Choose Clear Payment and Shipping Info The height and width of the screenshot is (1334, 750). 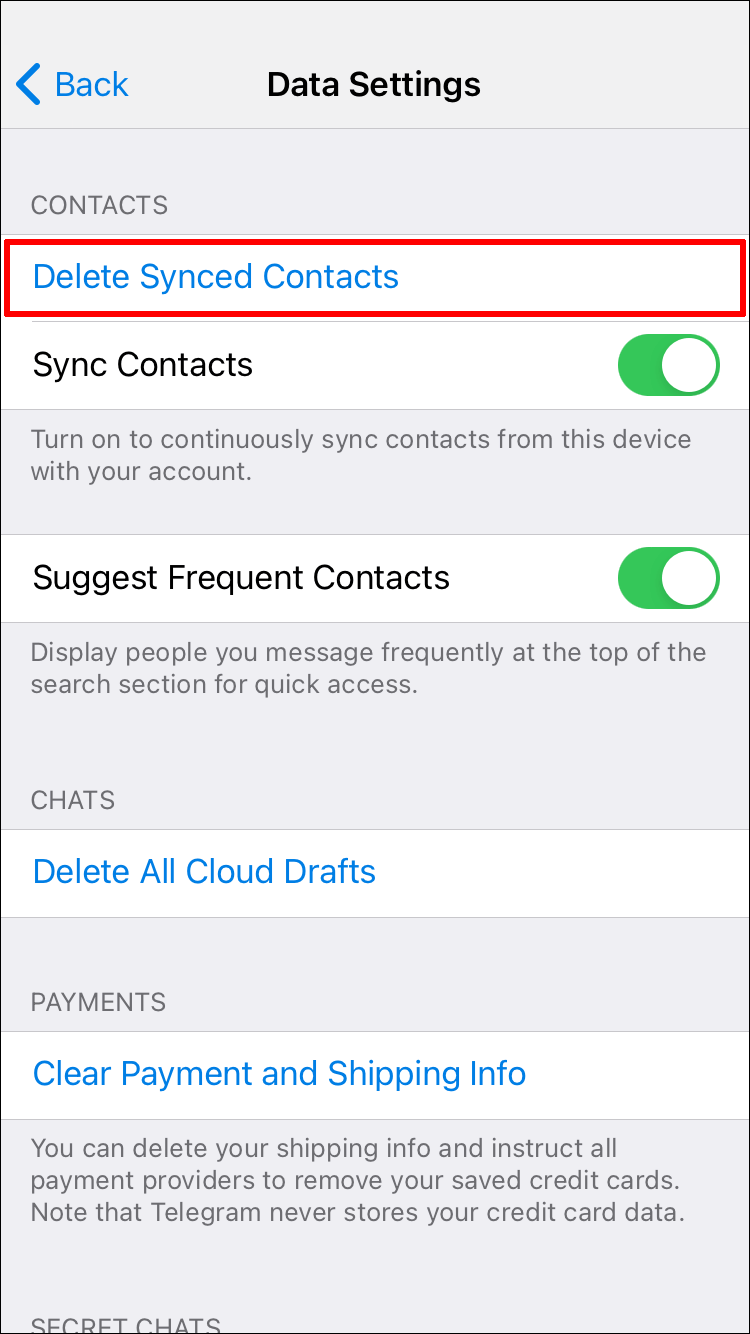pyautogui.click(x=280, y=1074)
